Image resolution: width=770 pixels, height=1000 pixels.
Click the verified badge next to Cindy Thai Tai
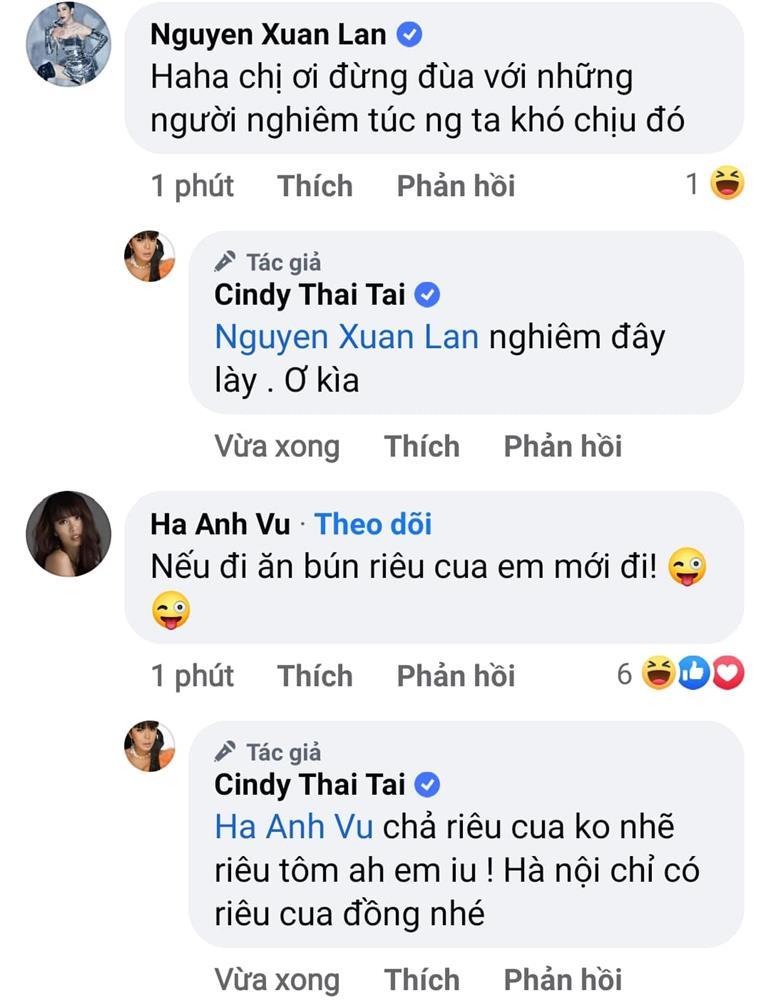pos(428,294)
